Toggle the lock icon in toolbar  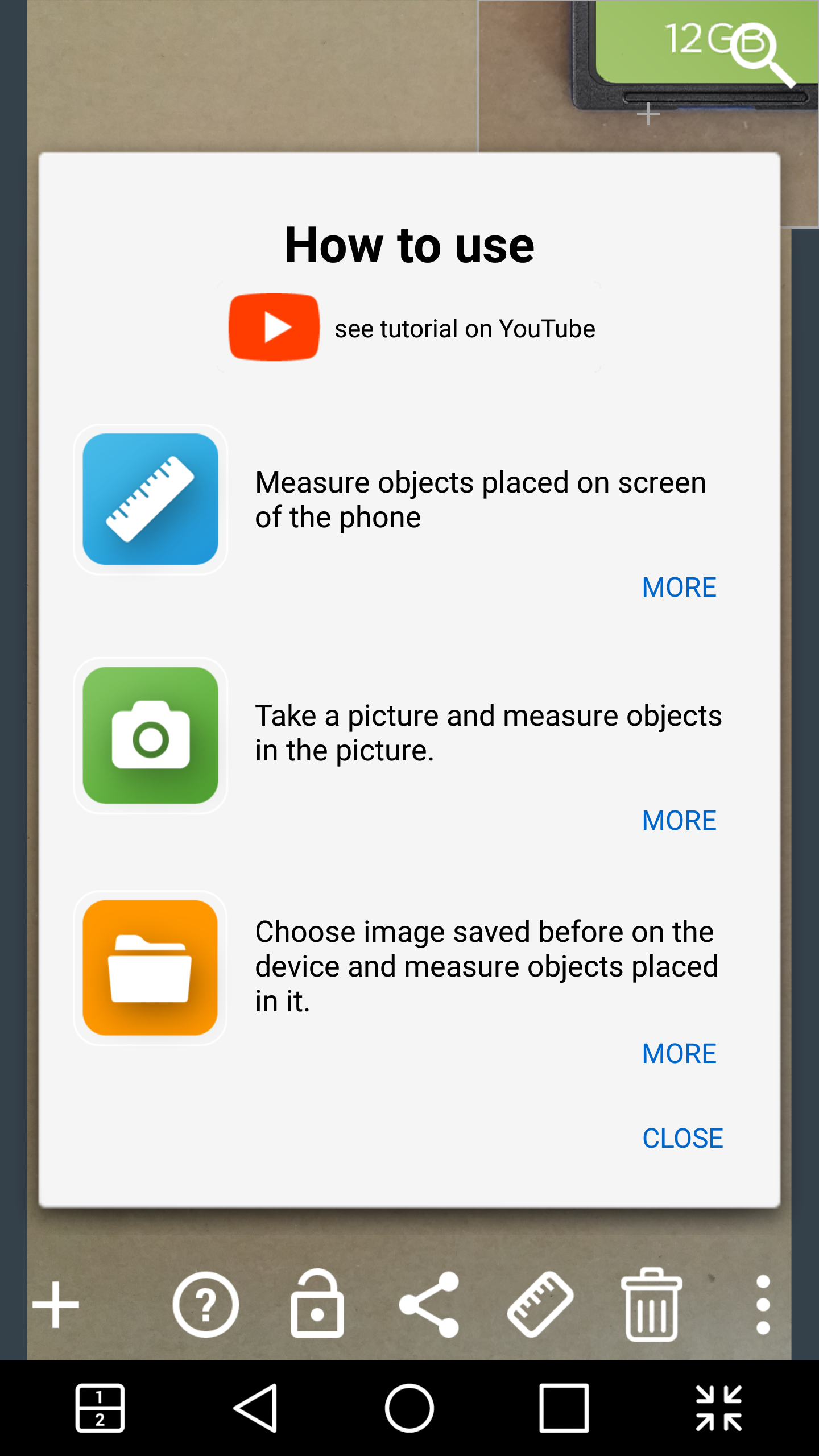317,1305
